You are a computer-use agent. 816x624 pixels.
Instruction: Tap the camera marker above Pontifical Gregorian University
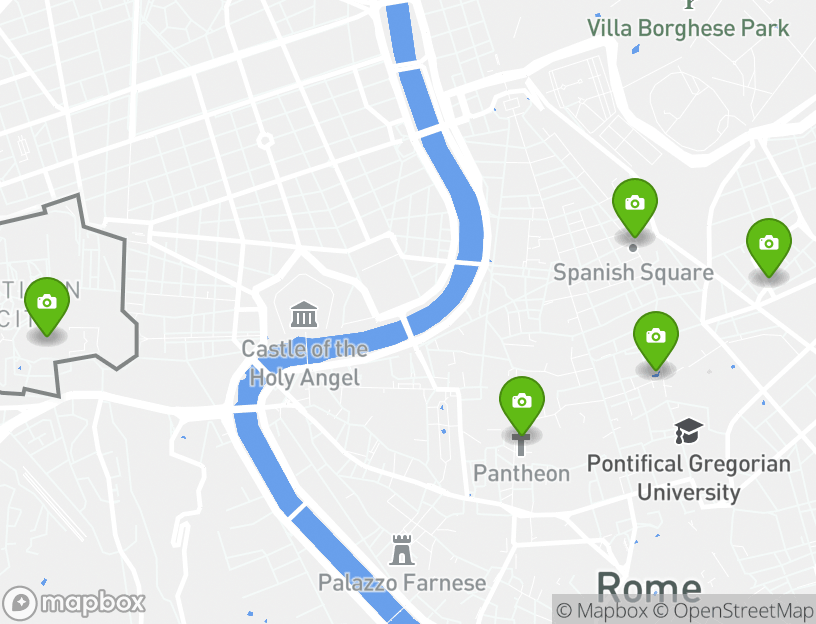click(x=655, y=338)
